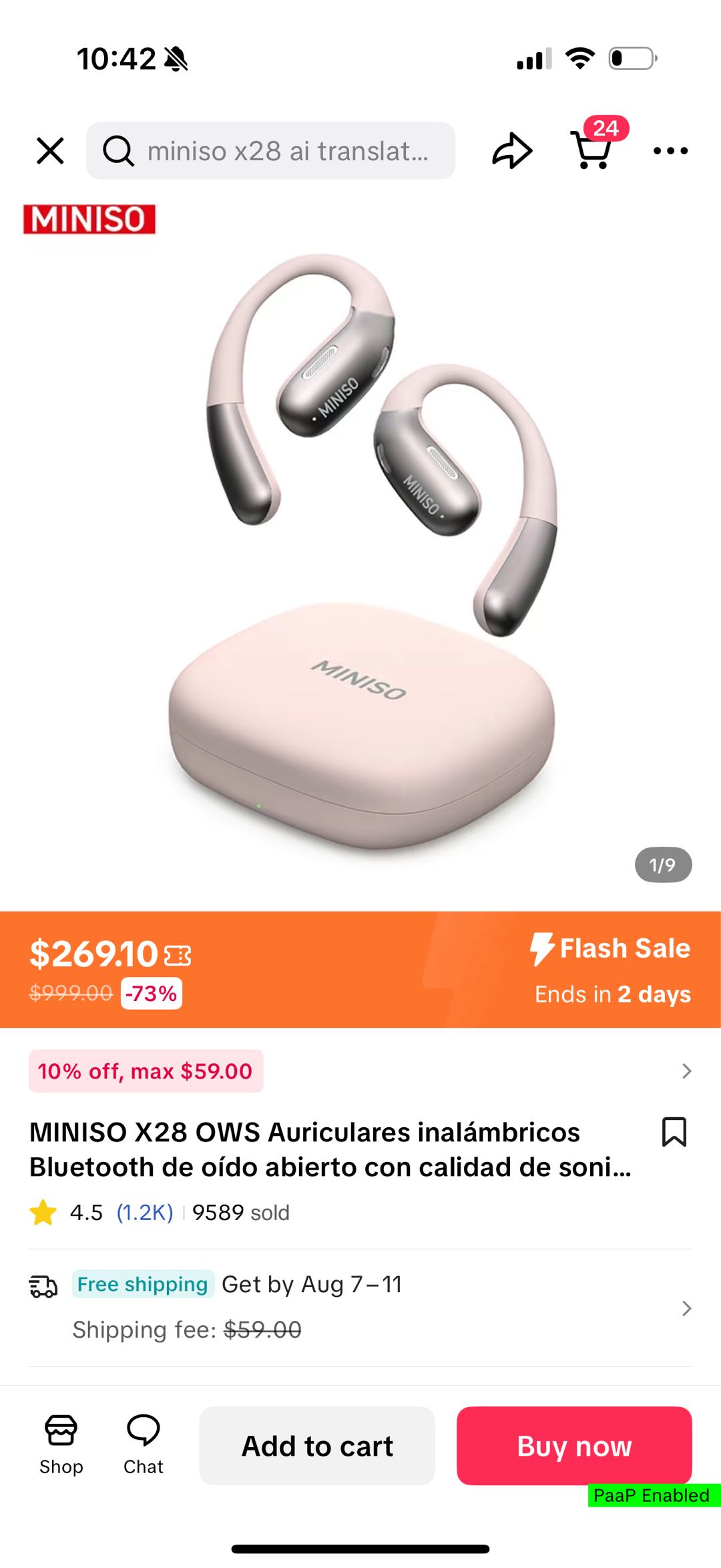Screen dimensions: 721x1568
Task: Close the product page with the X
Action: pyautogui.click(x=51, y=151)
